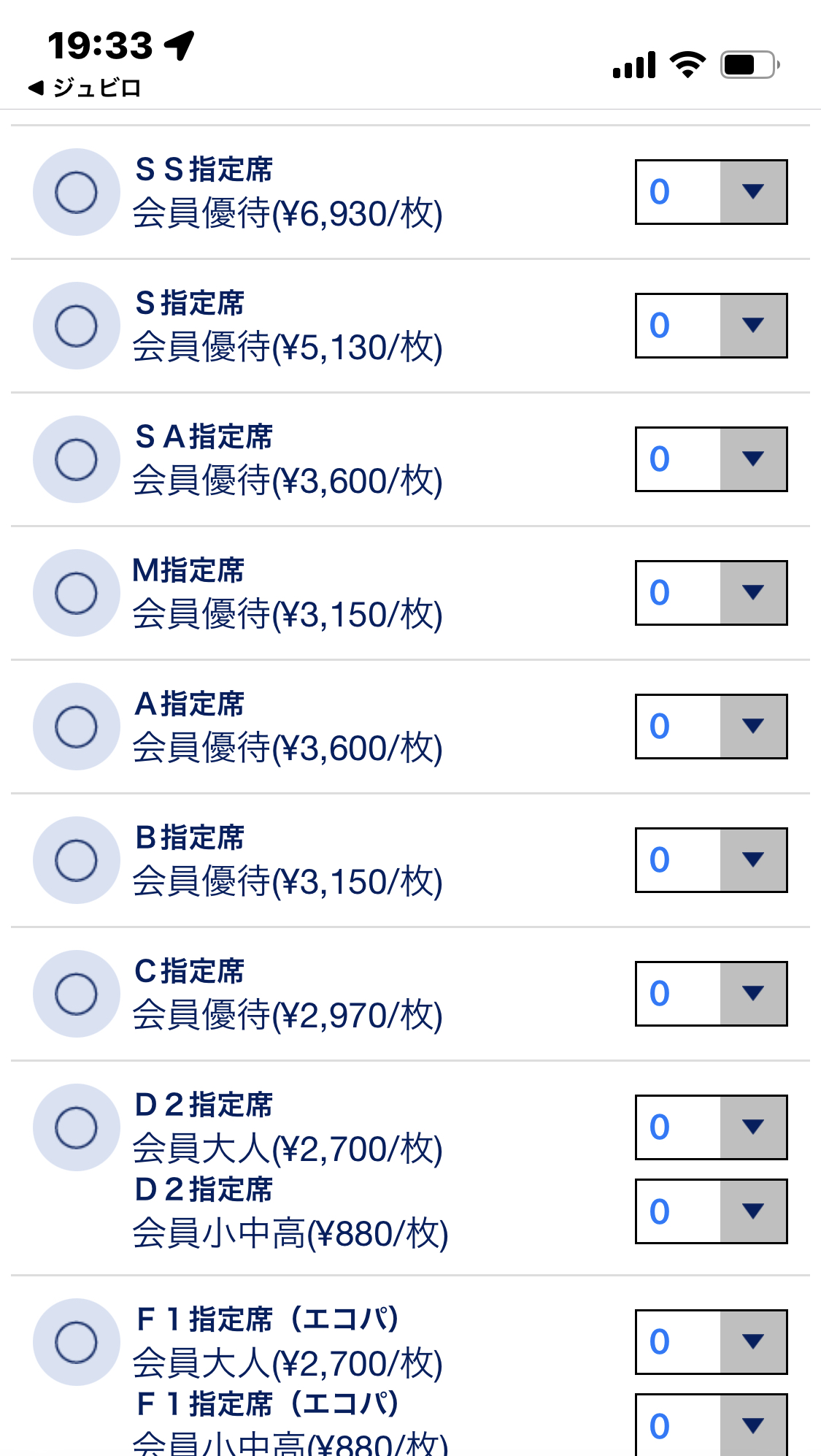Open quantity dropdown for B指定席

(x=712, y=860)
